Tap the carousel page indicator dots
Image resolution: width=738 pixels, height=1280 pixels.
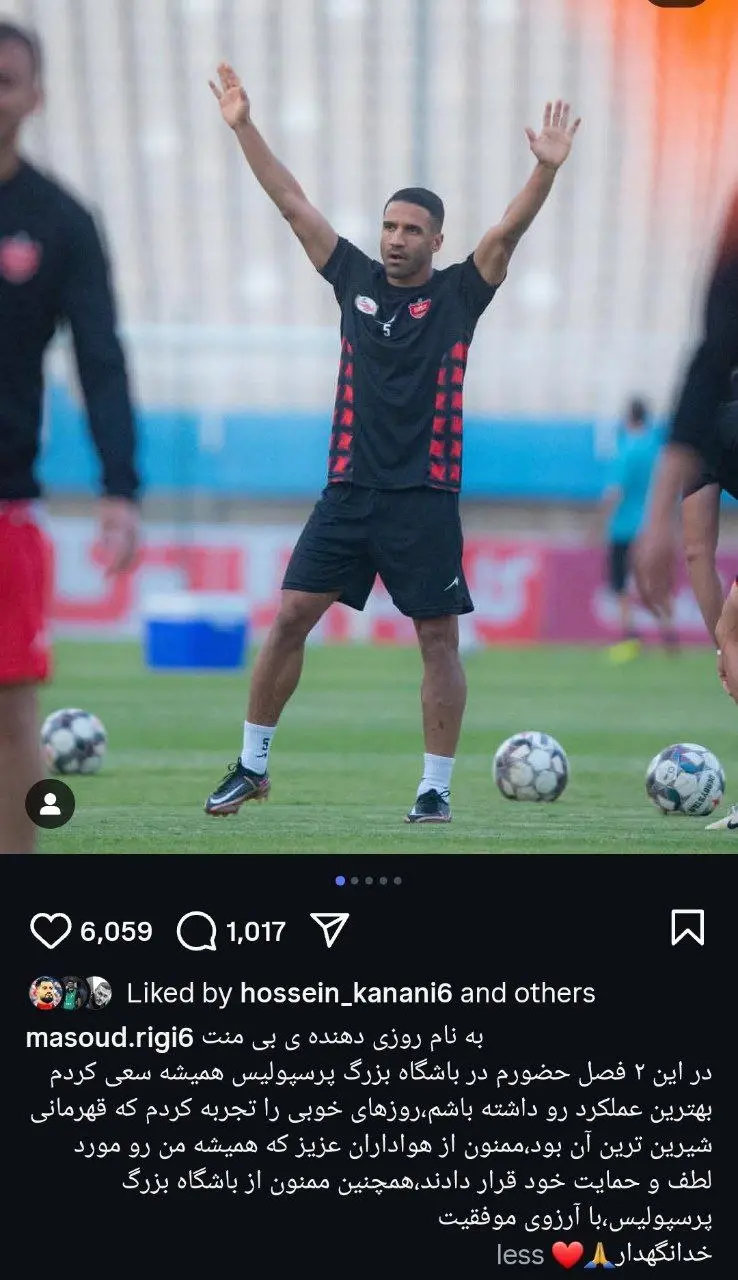point(369,881)
